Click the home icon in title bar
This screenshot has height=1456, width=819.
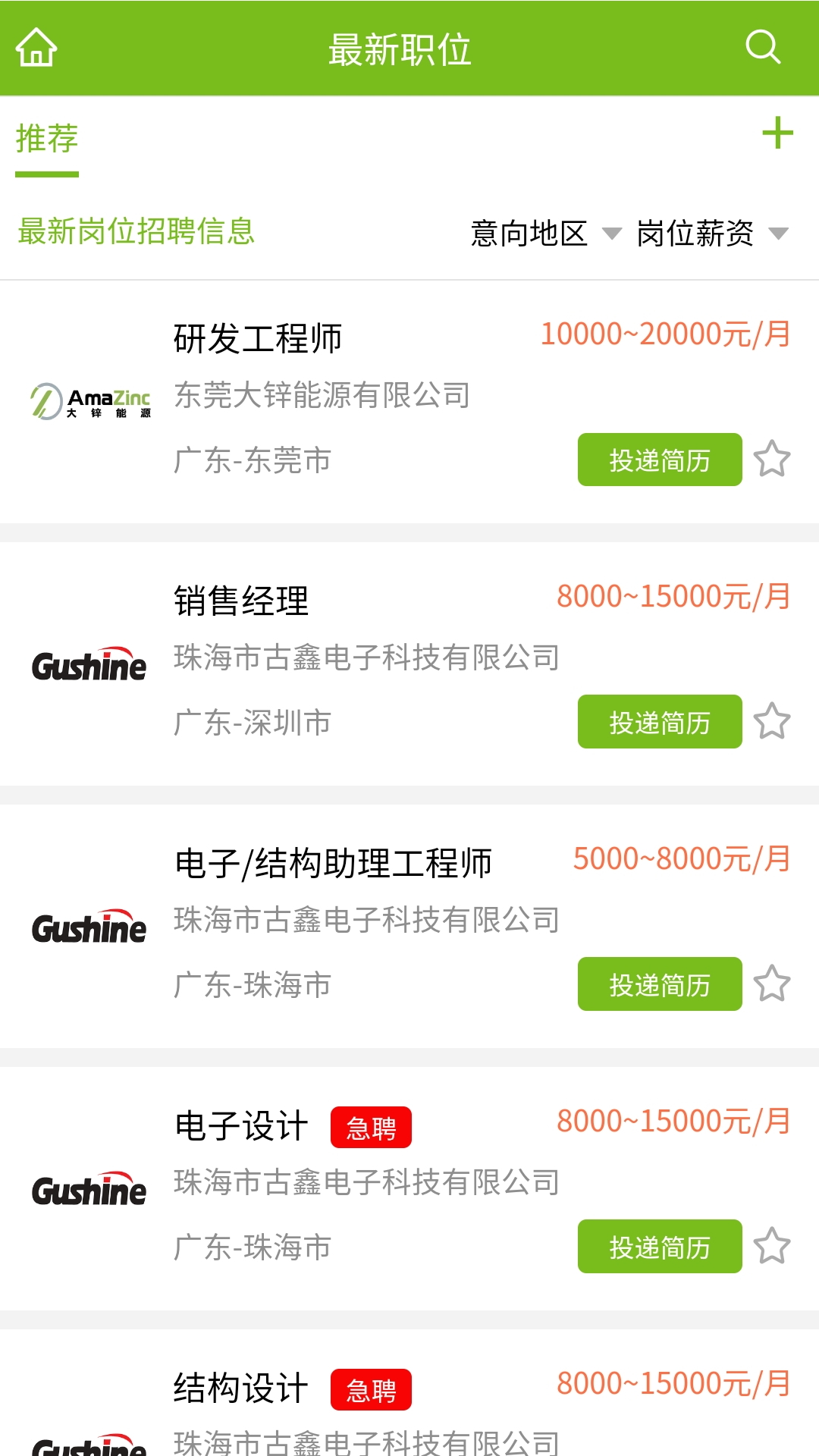pyautogui.click(x=35, y=48)
